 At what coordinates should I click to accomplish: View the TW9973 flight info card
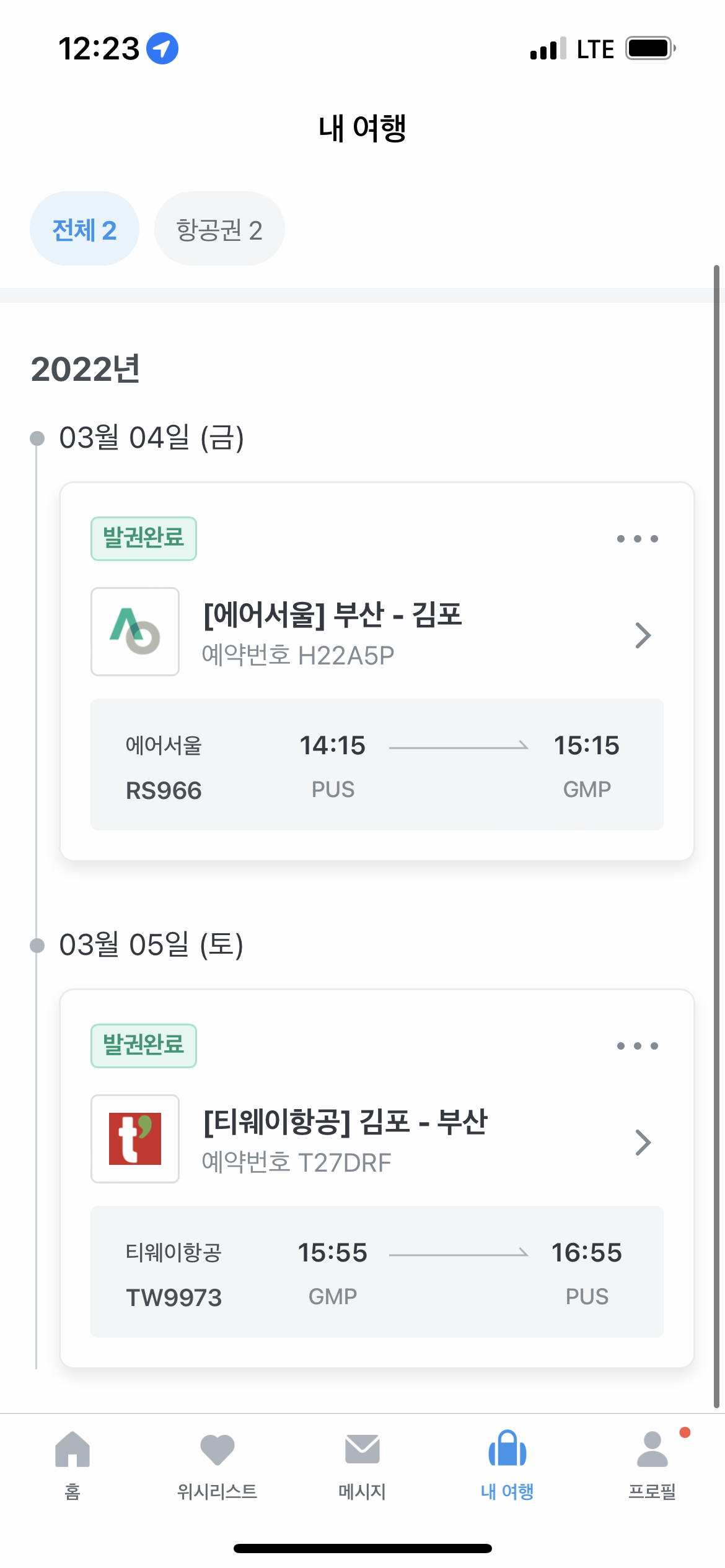tap(377, 1272)
